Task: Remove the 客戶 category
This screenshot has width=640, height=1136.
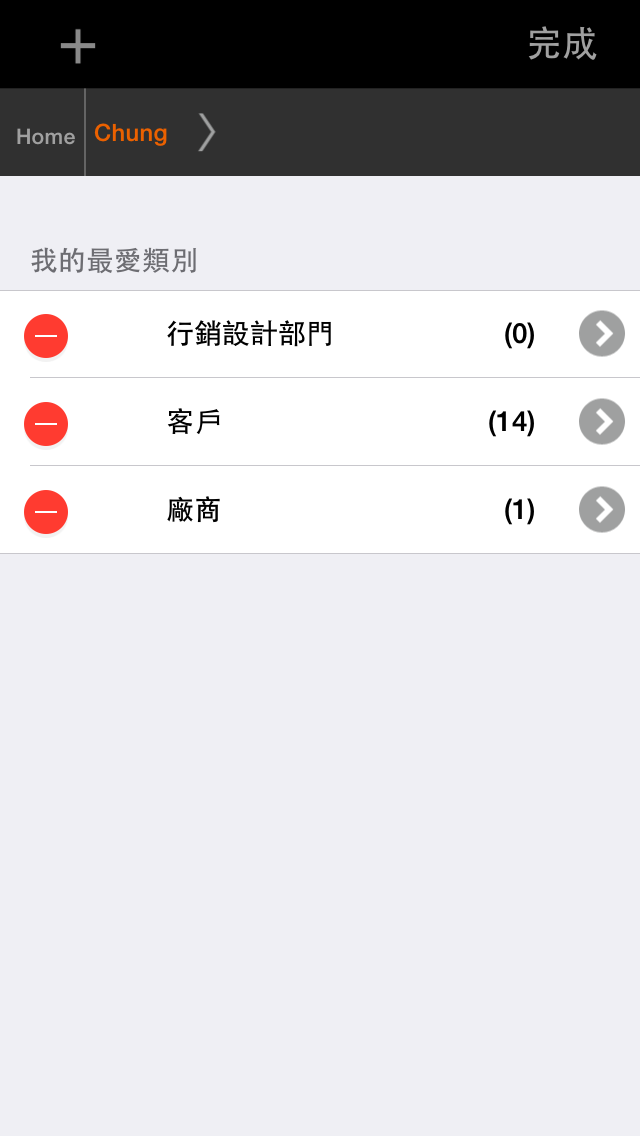Action: pyautogui.click(x=46, y=424)
